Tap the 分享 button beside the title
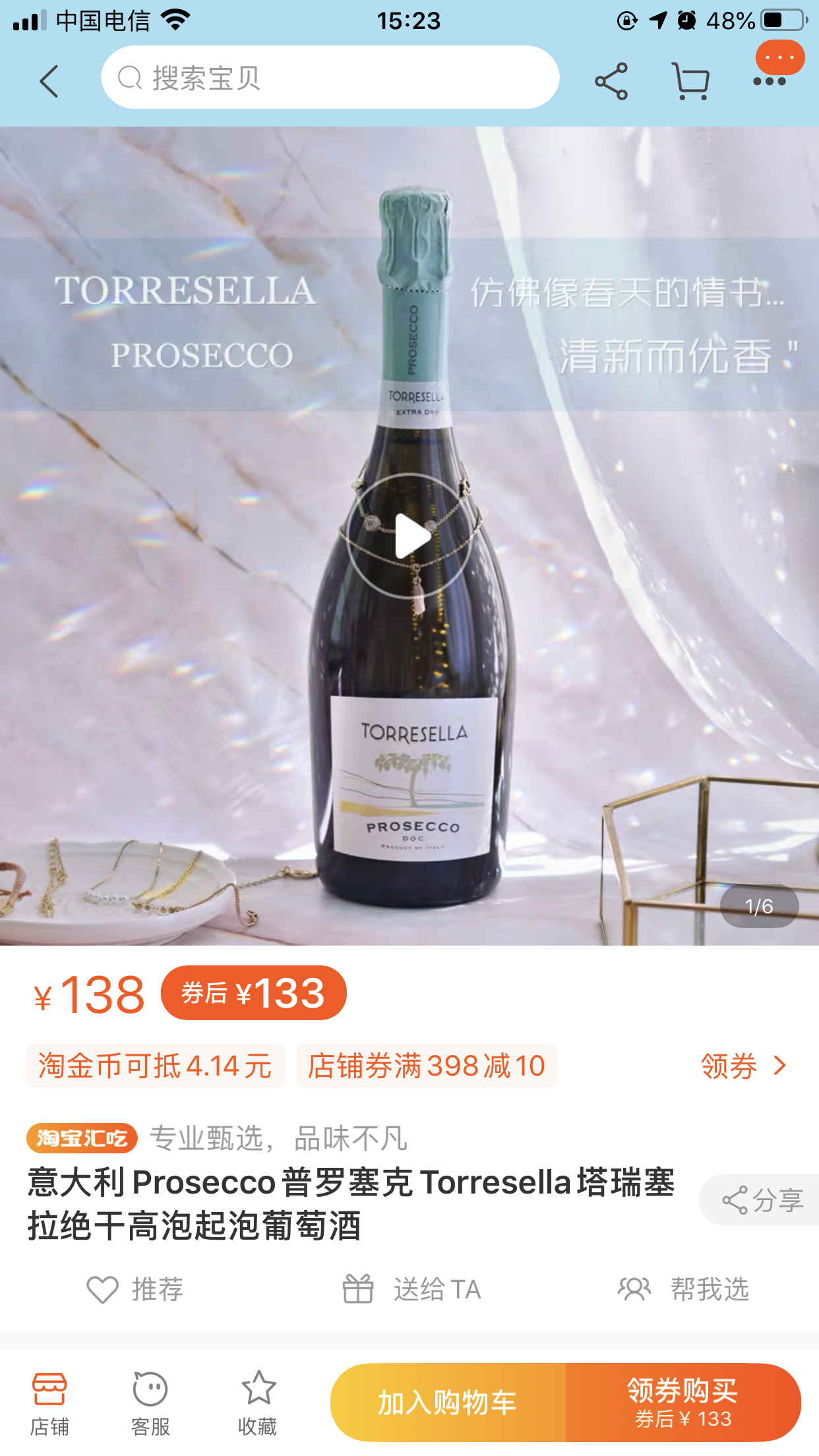Image resolution: width=819 pixels, height=1456 pixels. (x=762, y=1200)
